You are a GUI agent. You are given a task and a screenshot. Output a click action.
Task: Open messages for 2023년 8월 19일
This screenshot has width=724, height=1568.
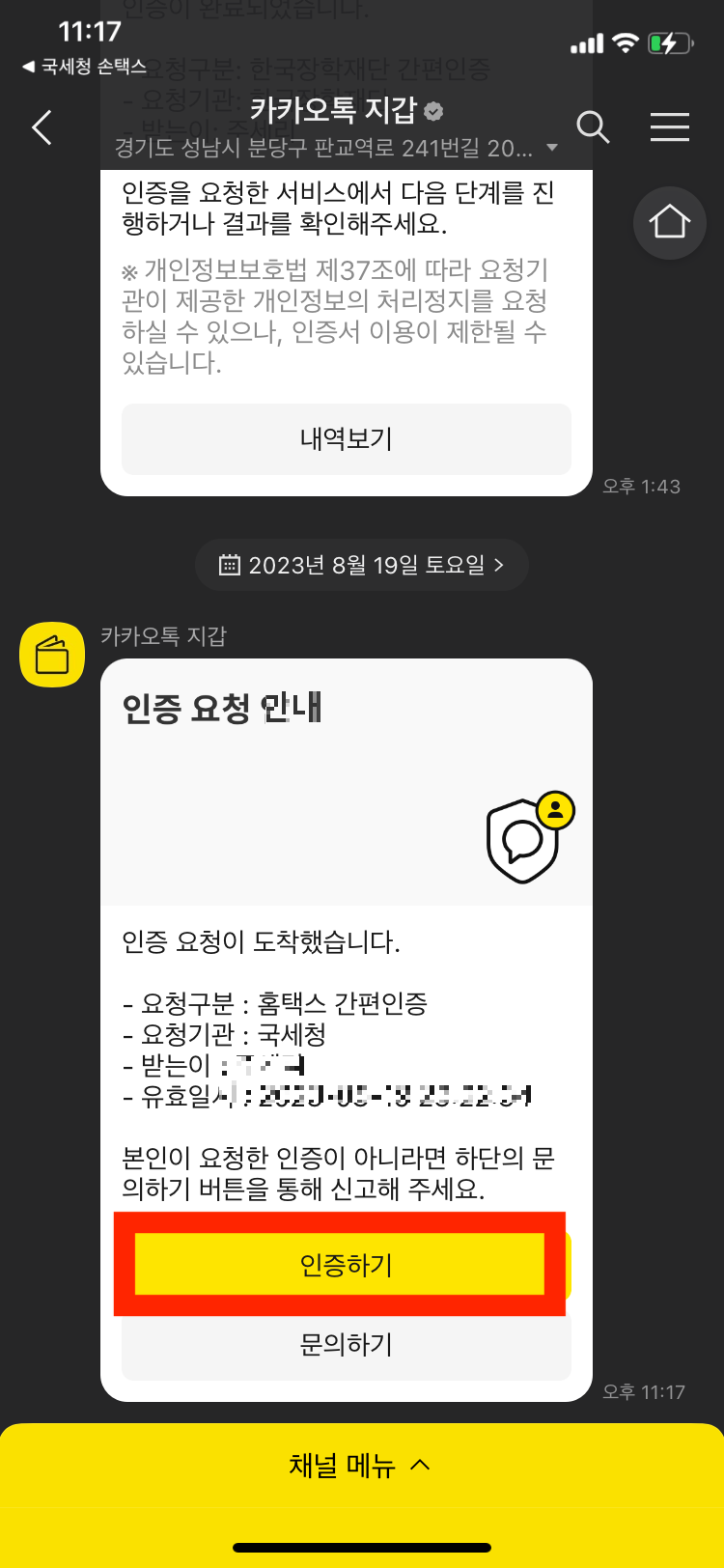tap(361, 565)
